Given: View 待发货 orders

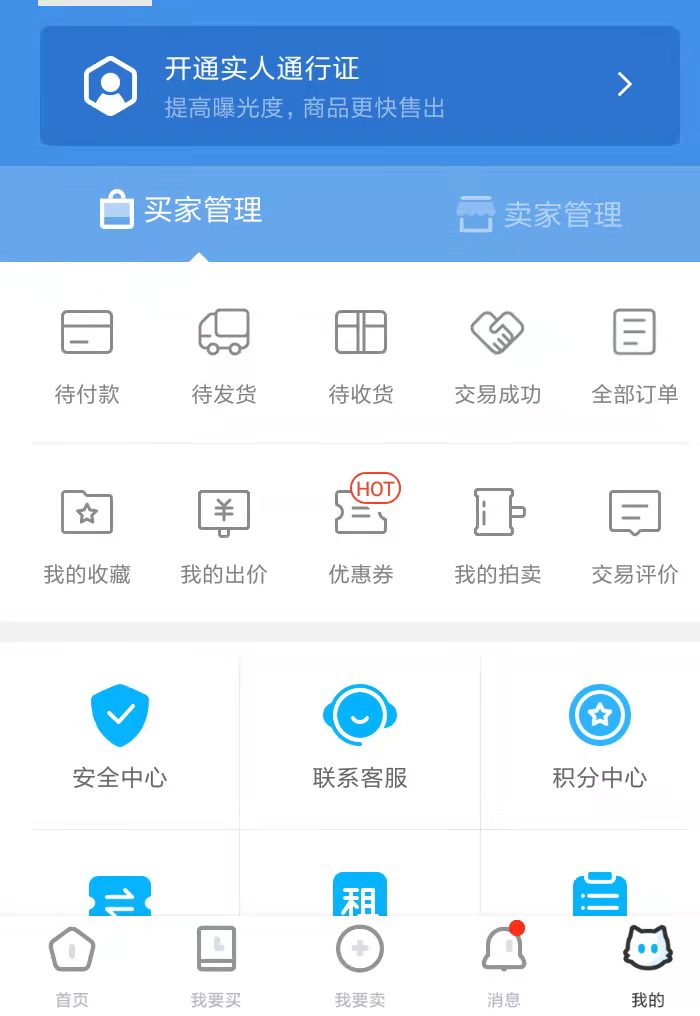Looking at the screenshot, I should [x=224, y=355].
